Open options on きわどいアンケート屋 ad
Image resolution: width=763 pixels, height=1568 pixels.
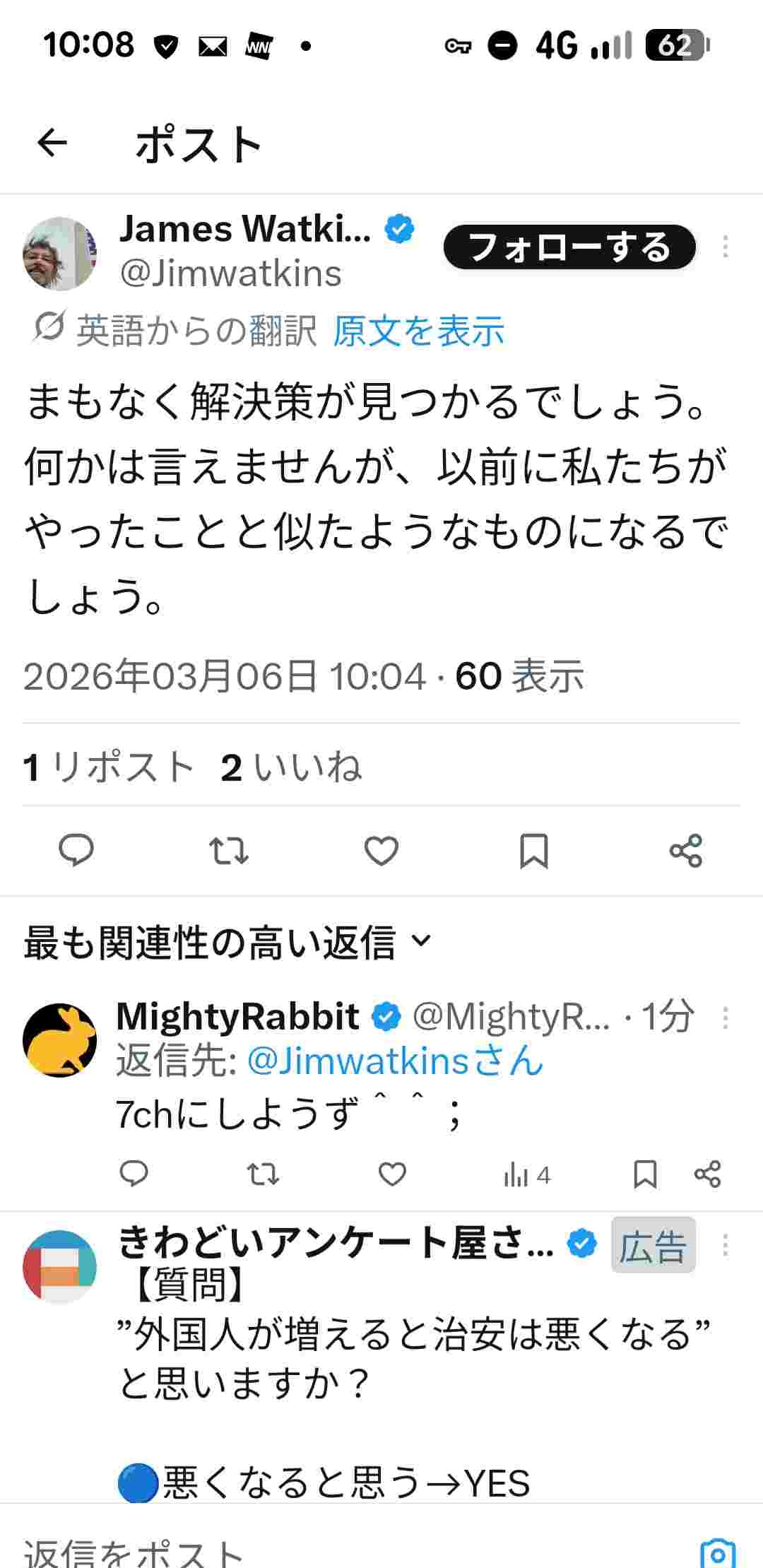(x=726, y=1244)
